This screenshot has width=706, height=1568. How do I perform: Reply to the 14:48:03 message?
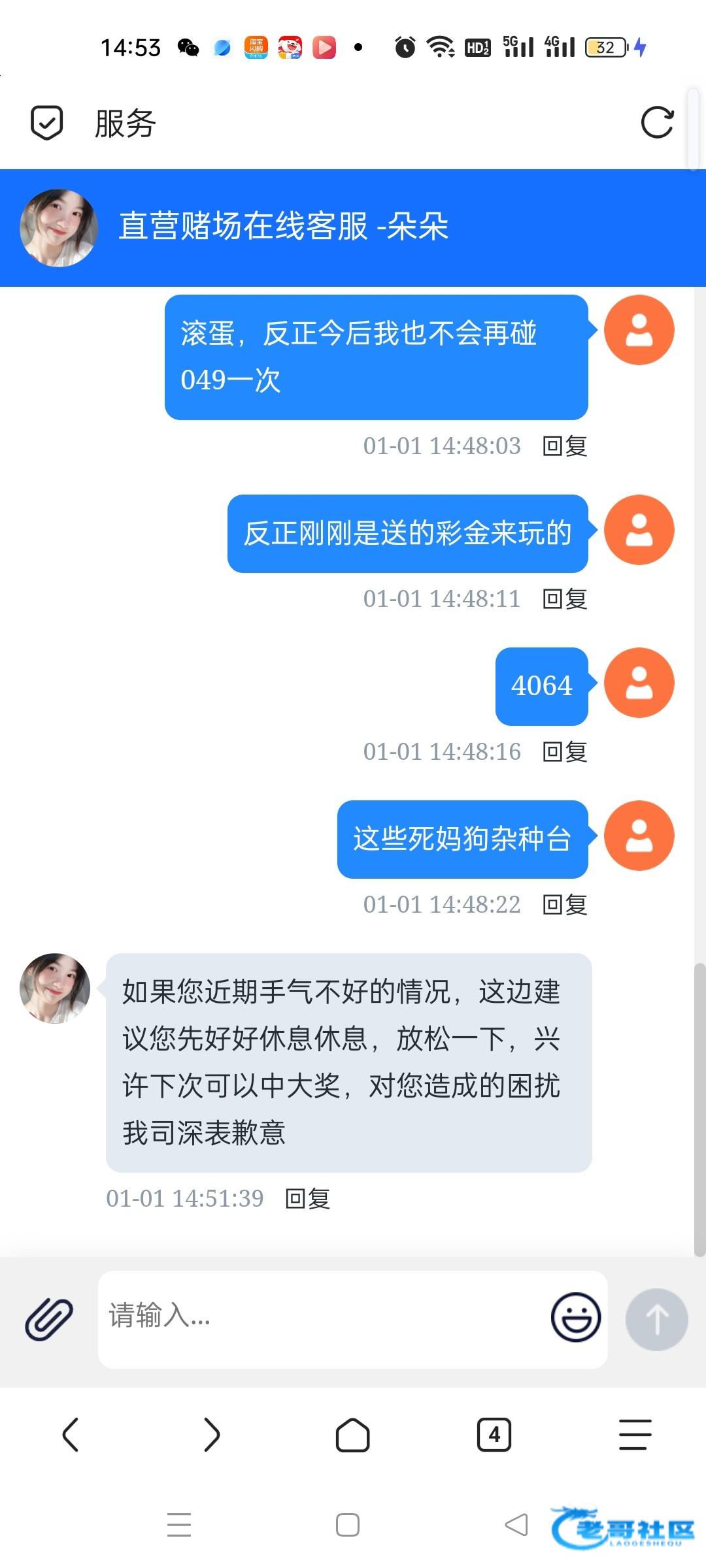pos(565,446)
